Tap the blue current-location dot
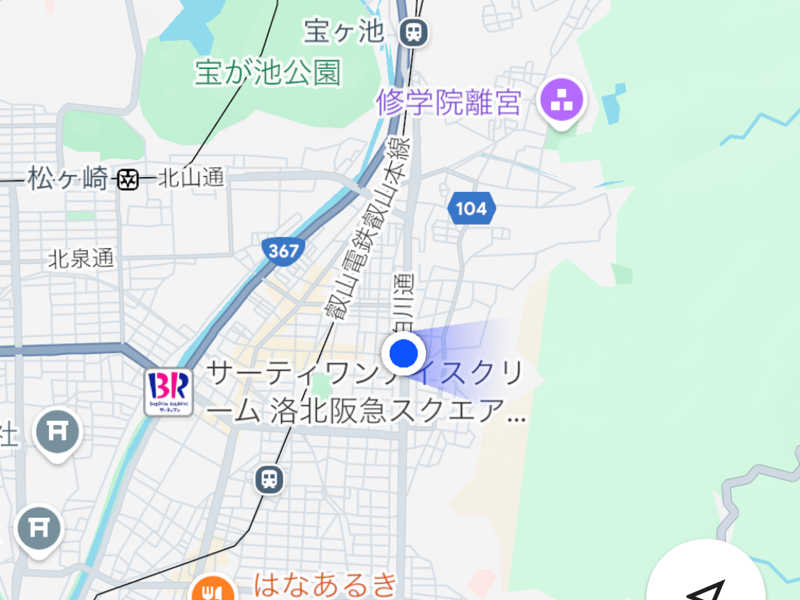The image size is (800, 600). point(404,353)
